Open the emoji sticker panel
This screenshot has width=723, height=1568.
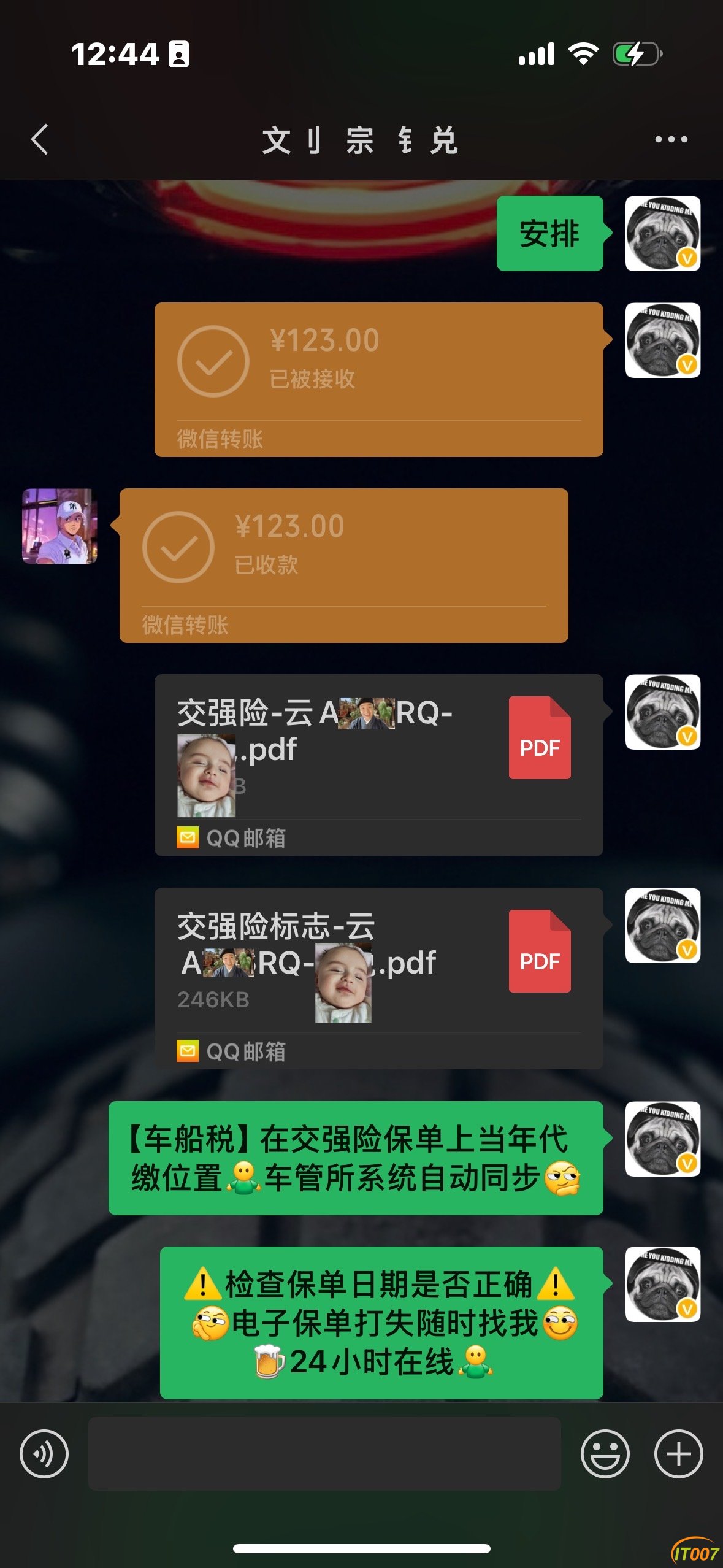coord(605,1453)
